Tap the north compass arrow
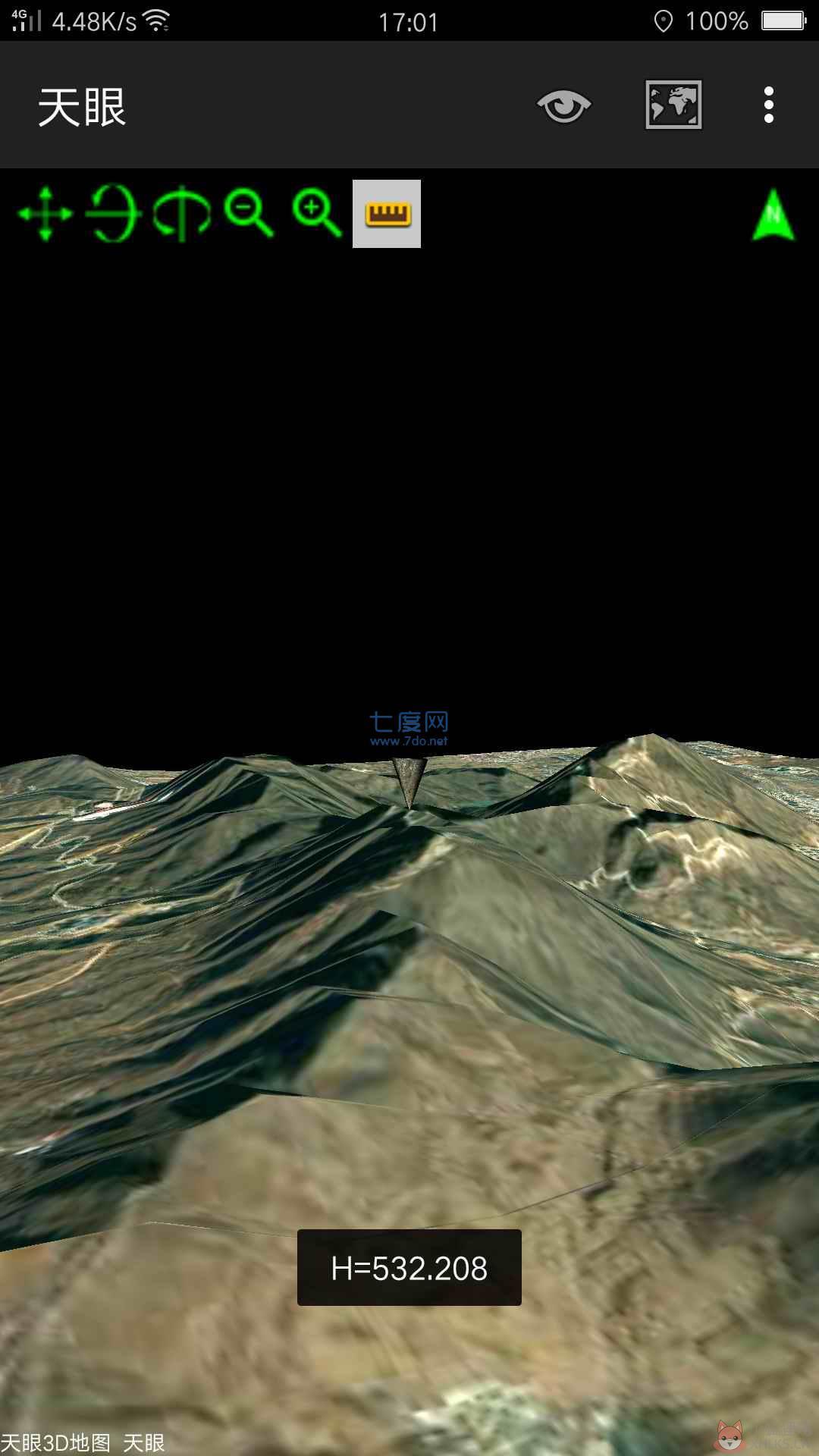This screenshot has width=819, height=1456. pyautogui.click(x=773, y=215)
